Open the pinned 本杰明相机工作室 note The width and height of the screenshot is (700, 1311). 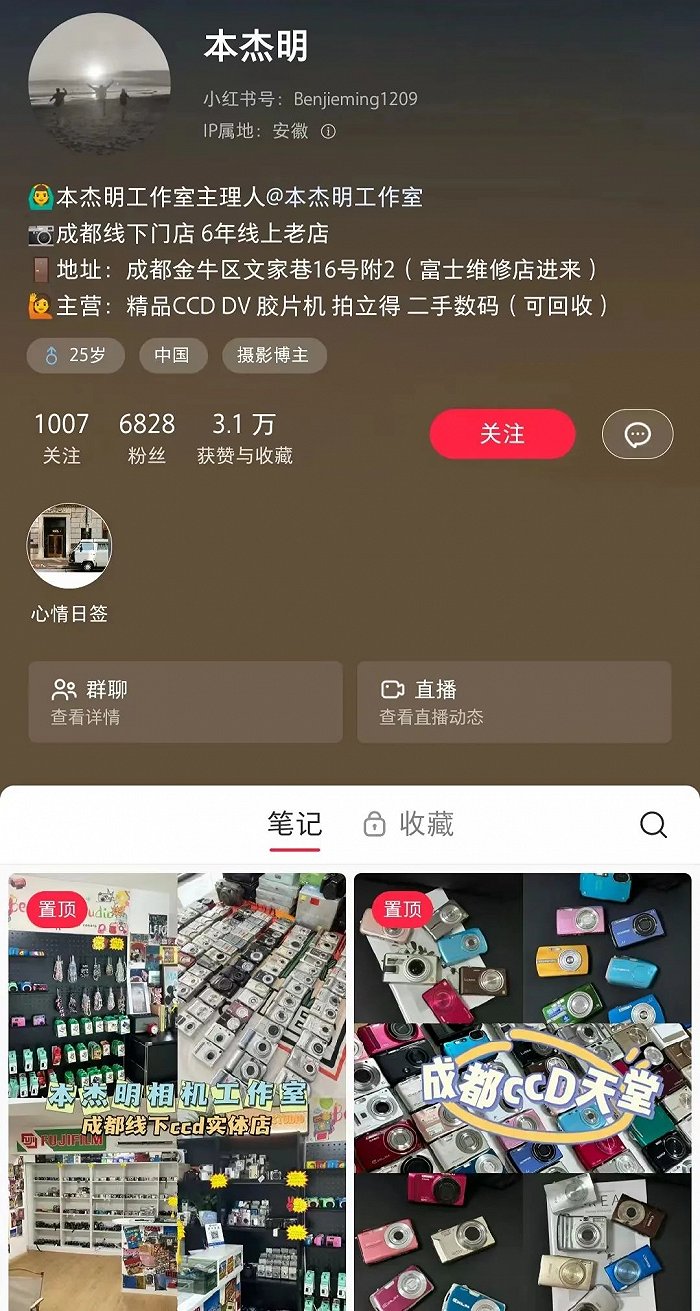pyautogui.click(x=177, y=1092)
